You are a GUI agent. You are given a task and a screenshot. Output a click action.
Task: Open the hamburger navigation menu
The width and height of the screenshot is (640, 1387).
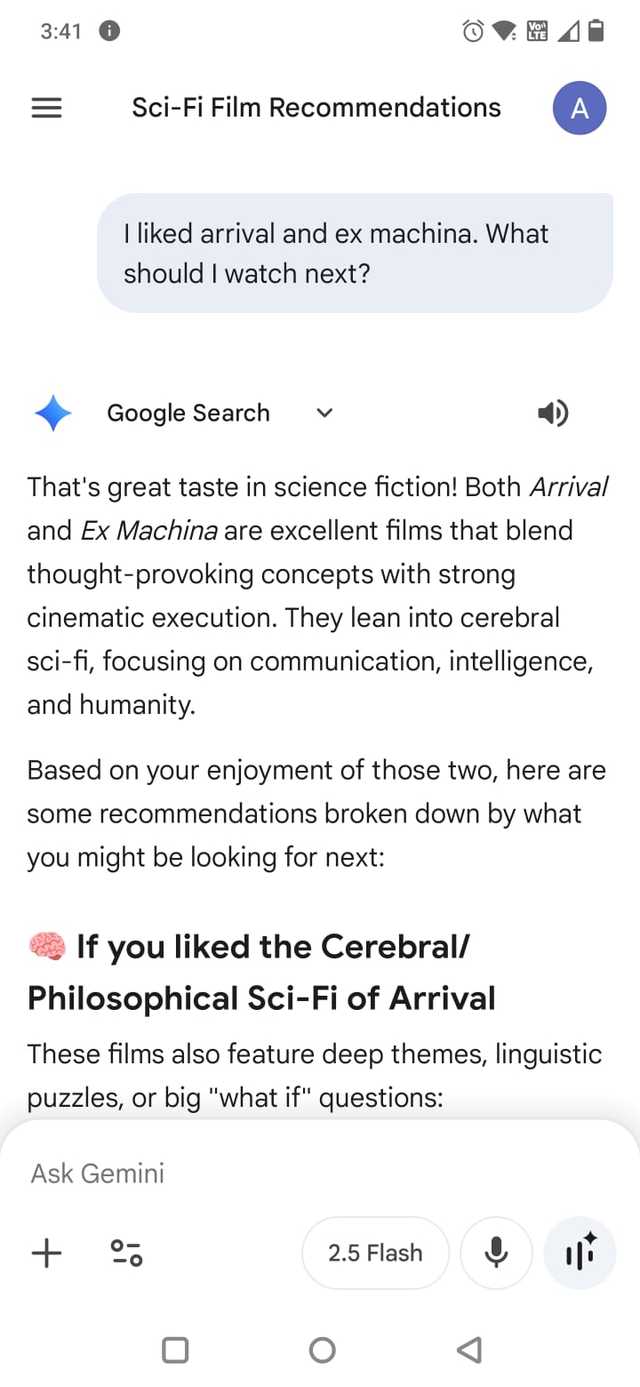[46, 109]
